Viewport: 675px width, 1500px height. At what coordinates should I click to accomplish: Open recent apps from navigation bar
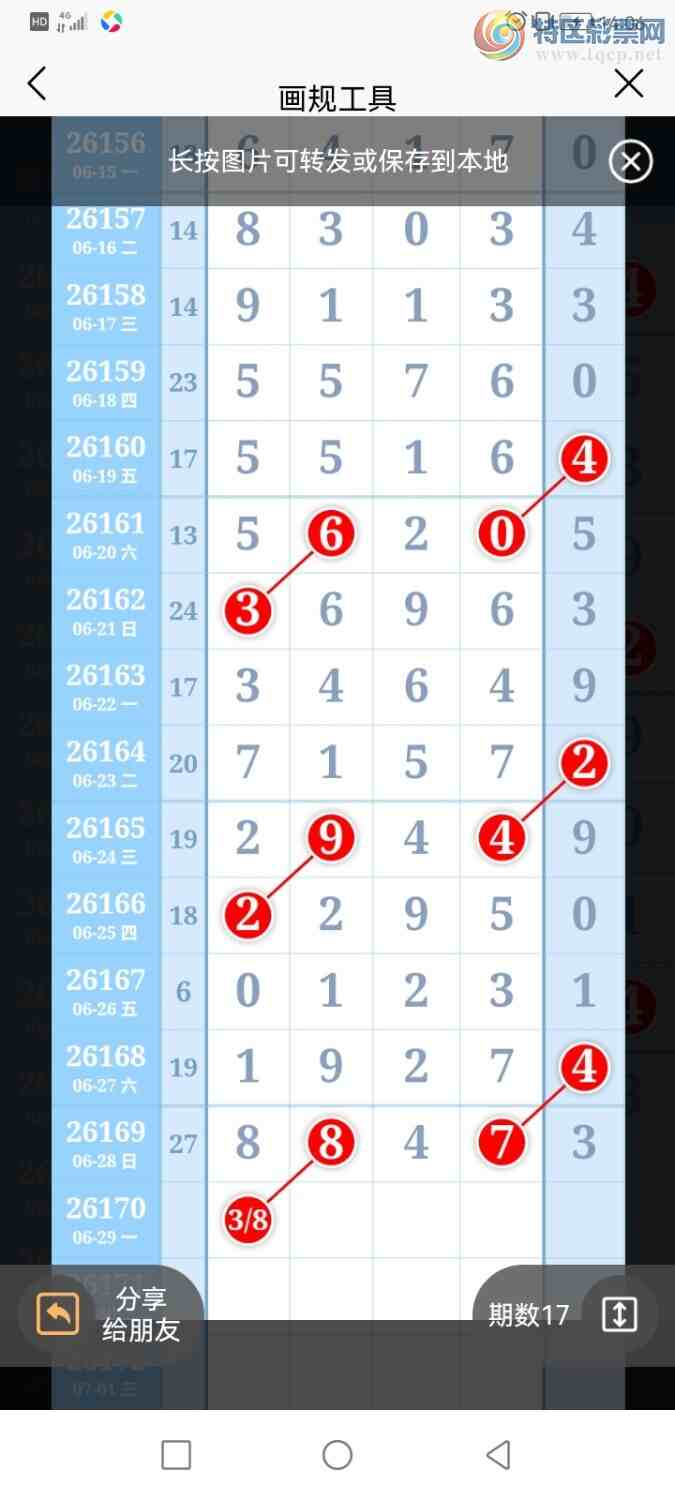click(176, 1455)
